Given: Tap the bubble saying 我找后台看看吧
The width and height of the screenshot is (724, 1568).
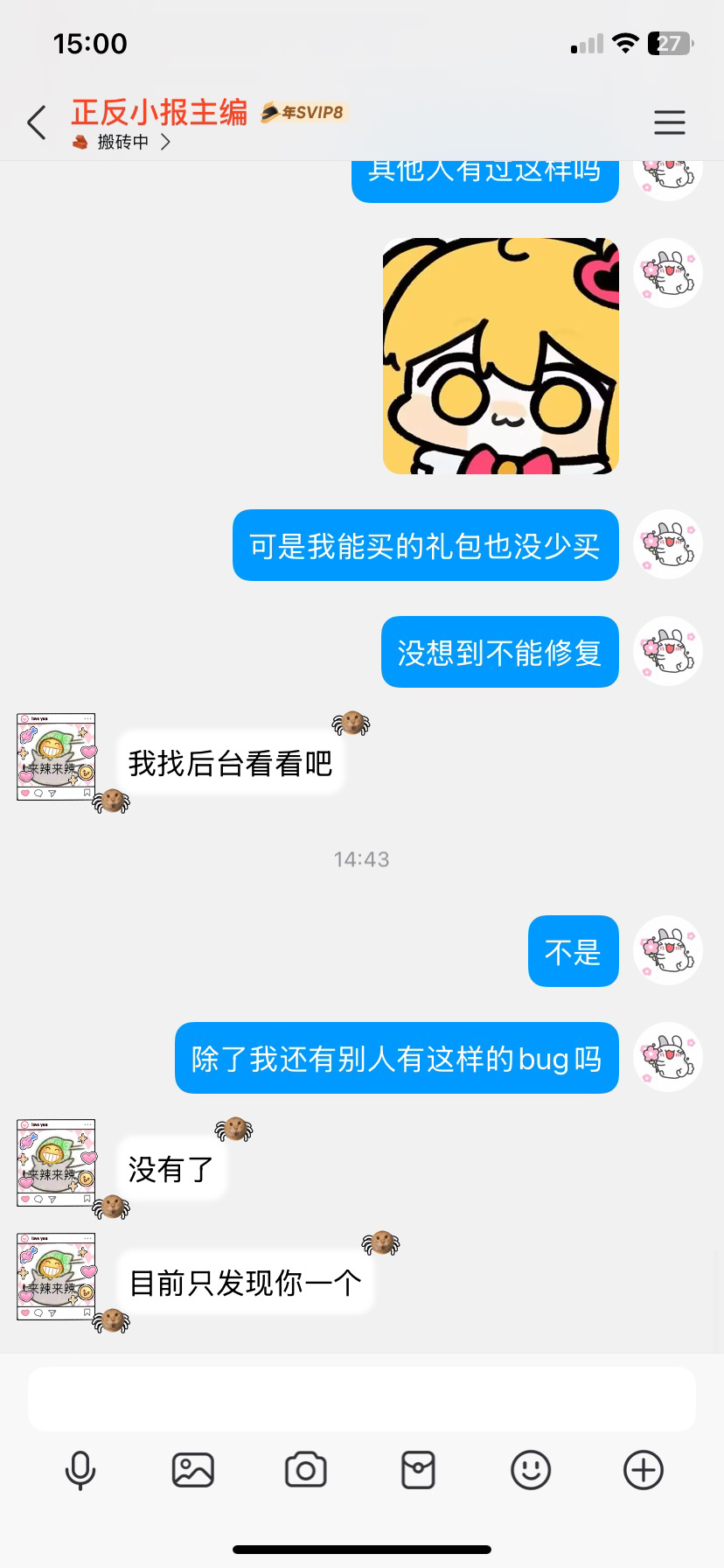Looking at the screenshot, I should 232,761.
